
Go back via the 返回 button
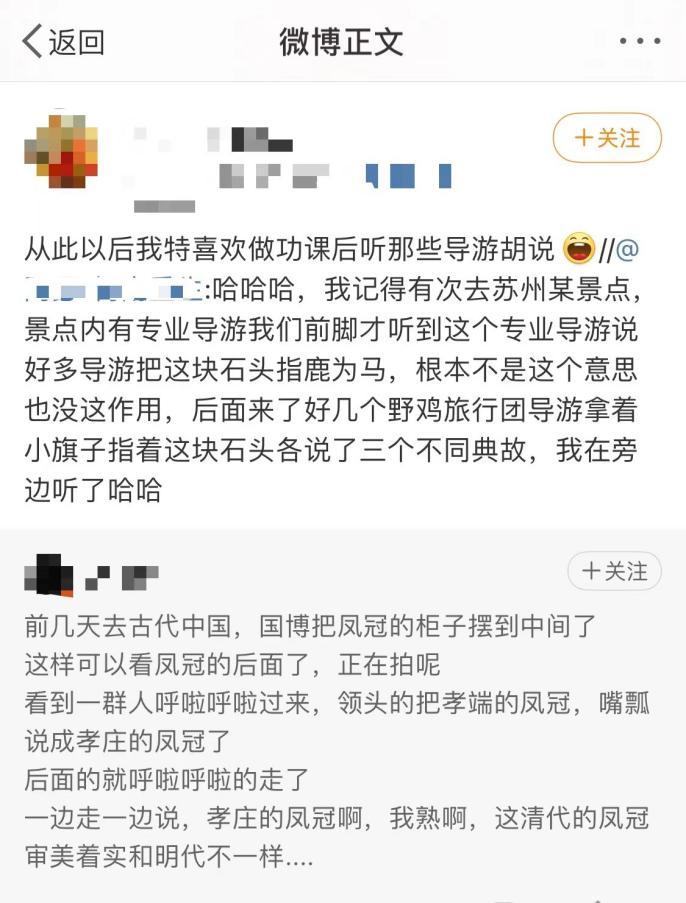tap(63, 41)
